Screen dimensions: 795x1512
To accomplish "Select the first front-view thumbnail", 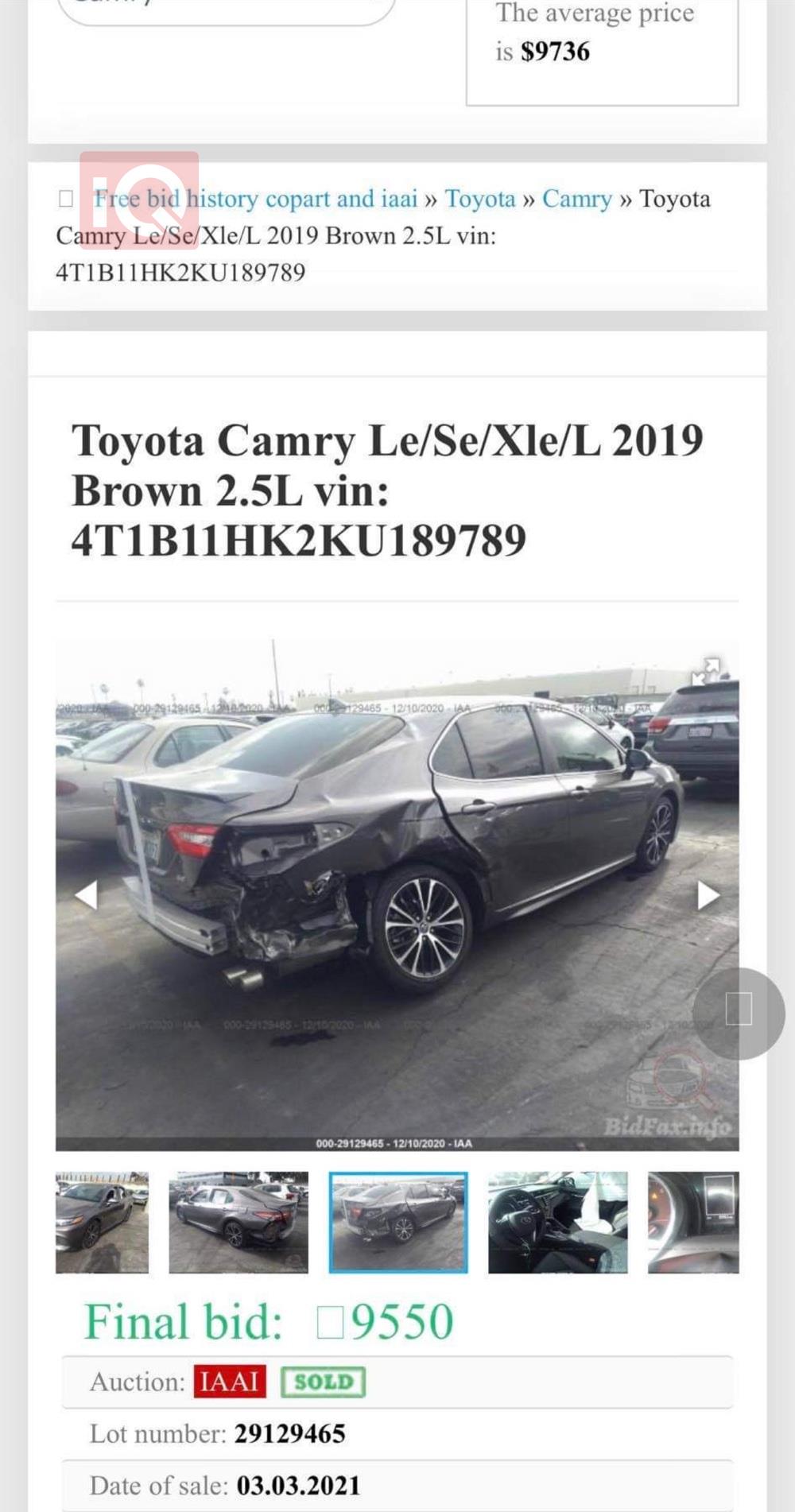I will click(102, 1222).
